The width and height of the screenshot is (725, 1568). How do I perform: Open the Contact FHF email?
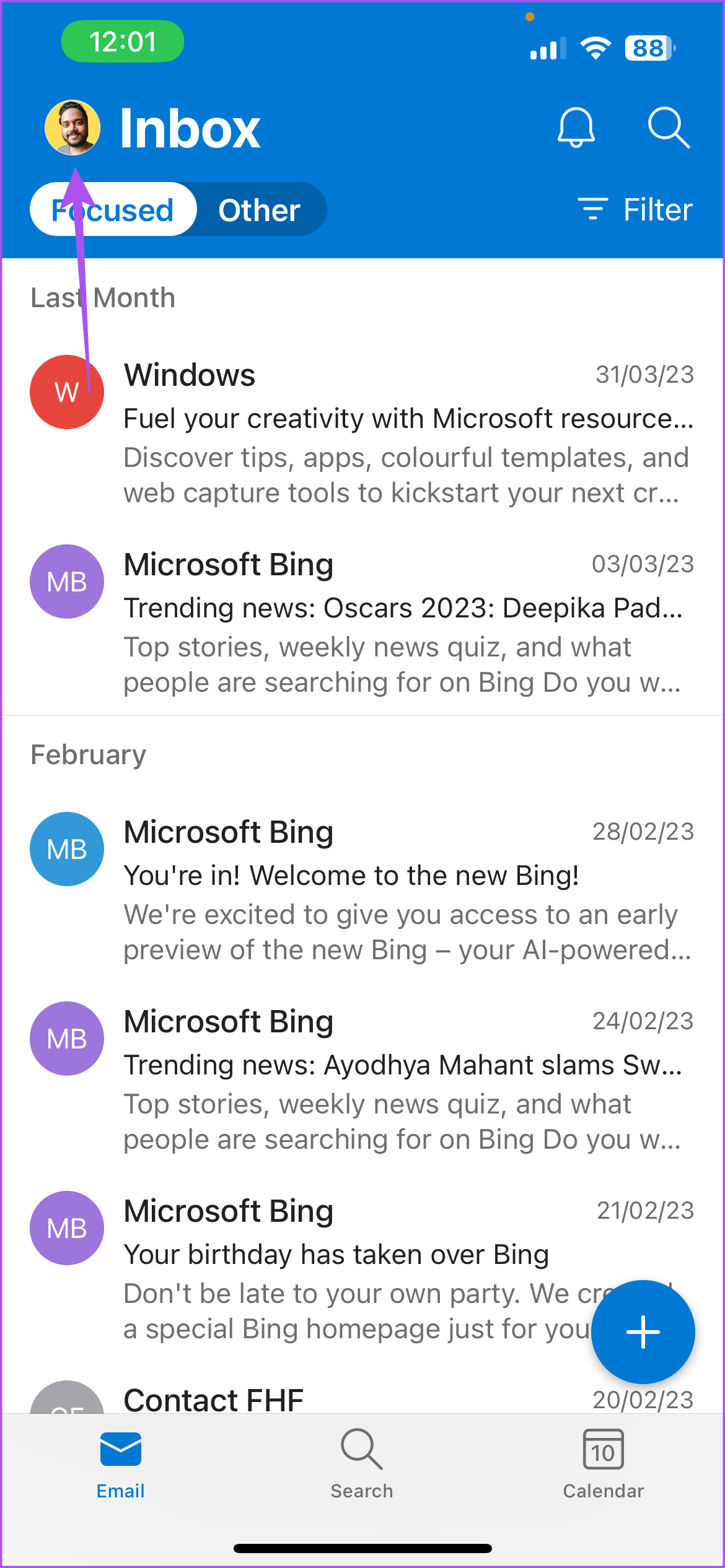tap(362, 1397)
